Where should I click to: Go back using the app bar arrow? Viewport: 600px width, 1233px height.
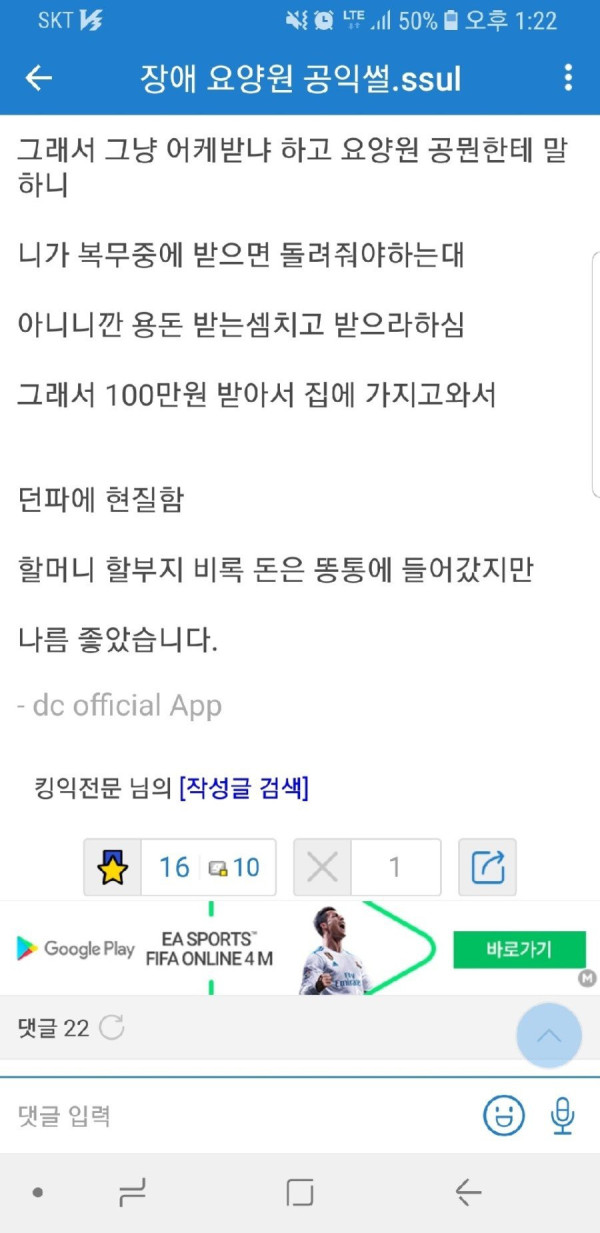[38, 78]
